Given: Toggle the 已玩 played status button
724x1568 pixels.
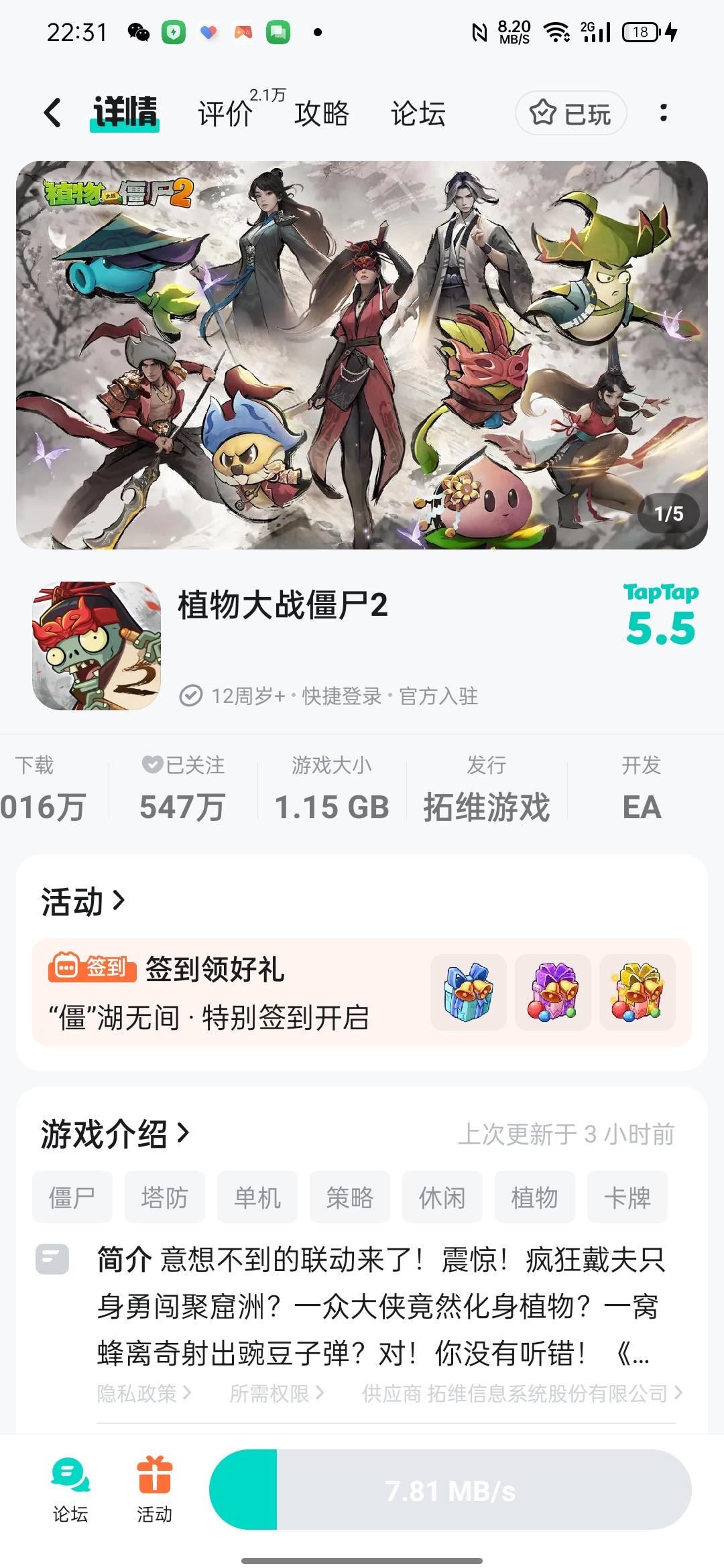Looking at the screenshot, I should click(569, 113).
